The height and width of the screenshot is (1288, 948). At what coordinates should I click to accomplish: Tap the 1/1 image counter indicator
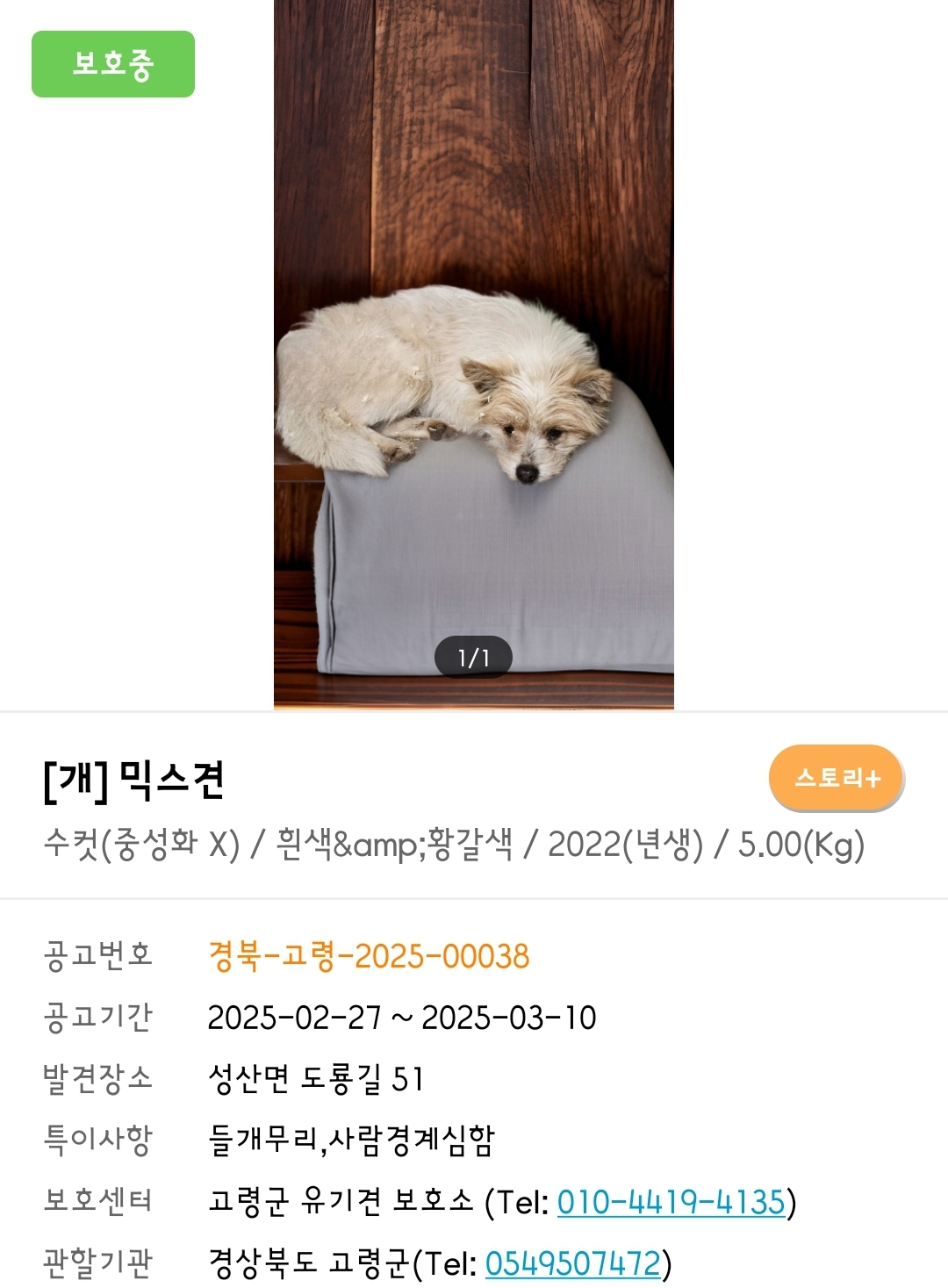(474, 654)
